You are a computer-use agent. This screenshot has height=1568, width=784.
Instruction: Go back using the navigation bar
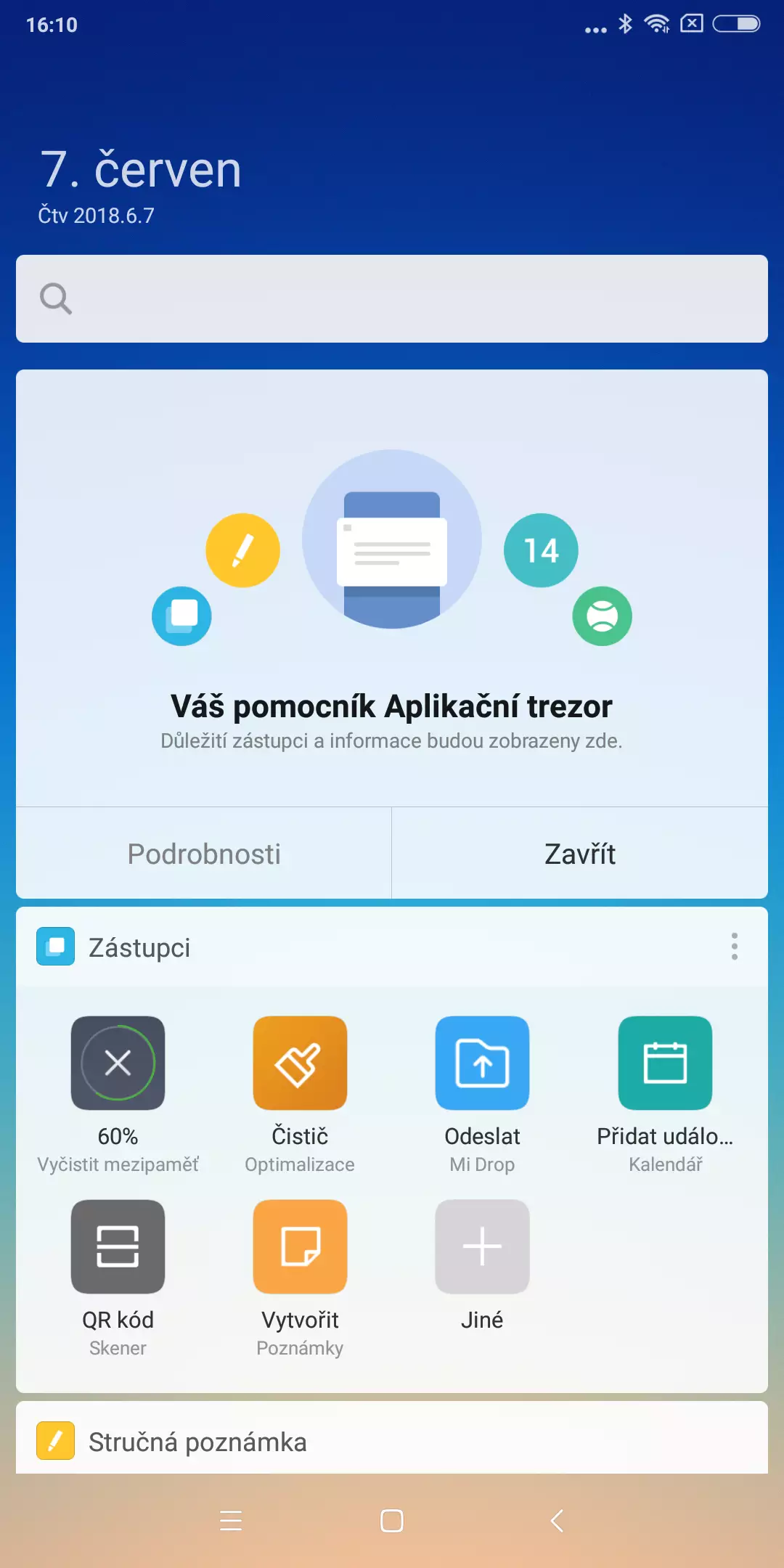(557, 1520)
